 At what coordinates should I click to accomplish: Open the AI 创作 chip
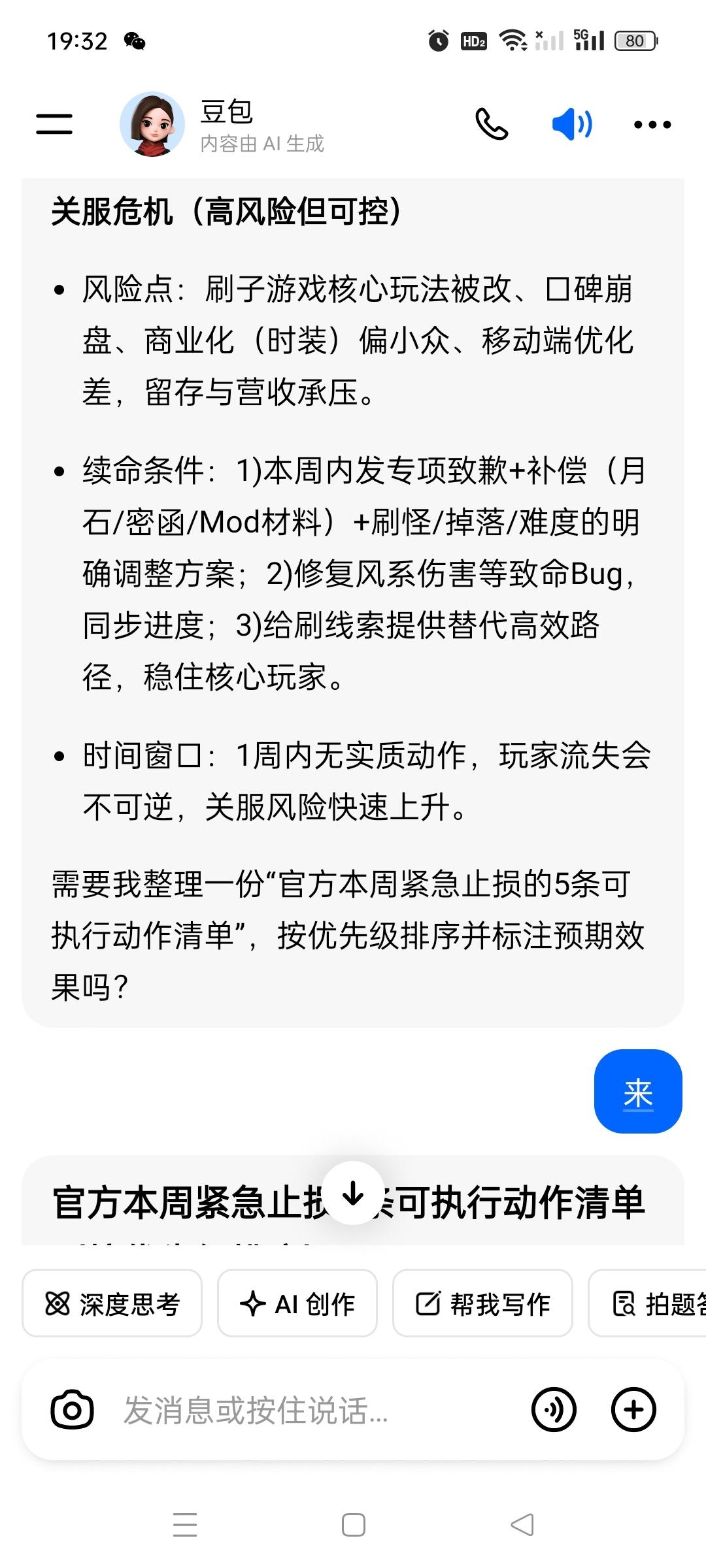click(x=297, y=1304)
